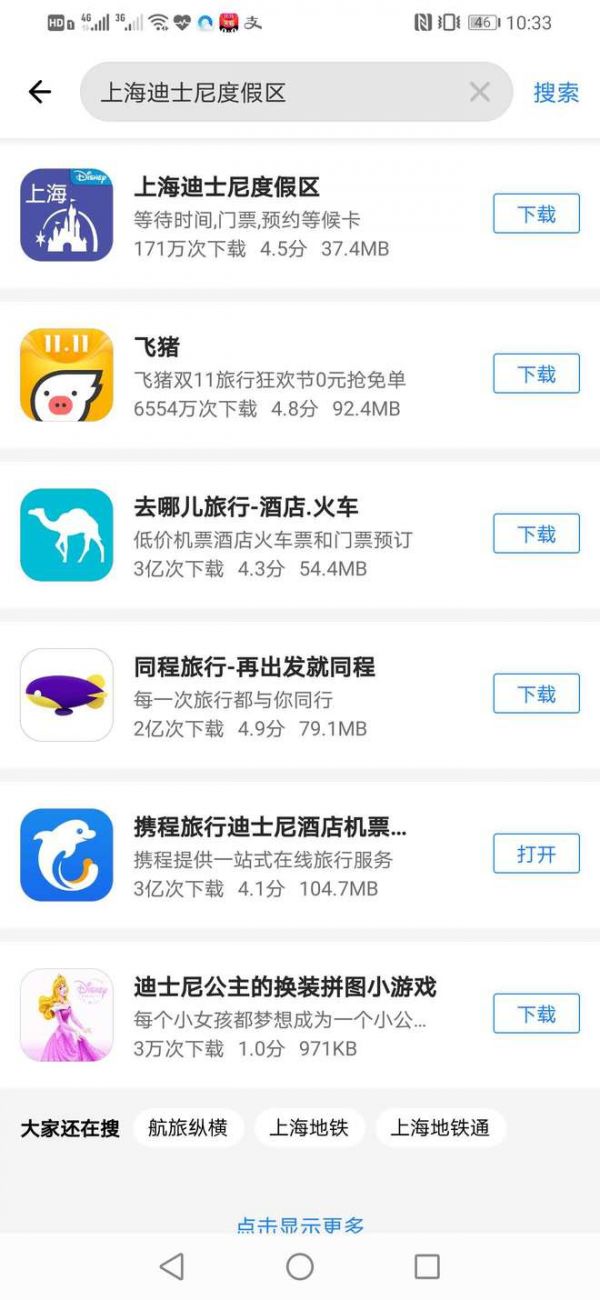Download 上海迪士尼度假区 app
Image resolution: width=600 pixels, height=1300 pixels.
pyautogui.click(x=536, y=214)
